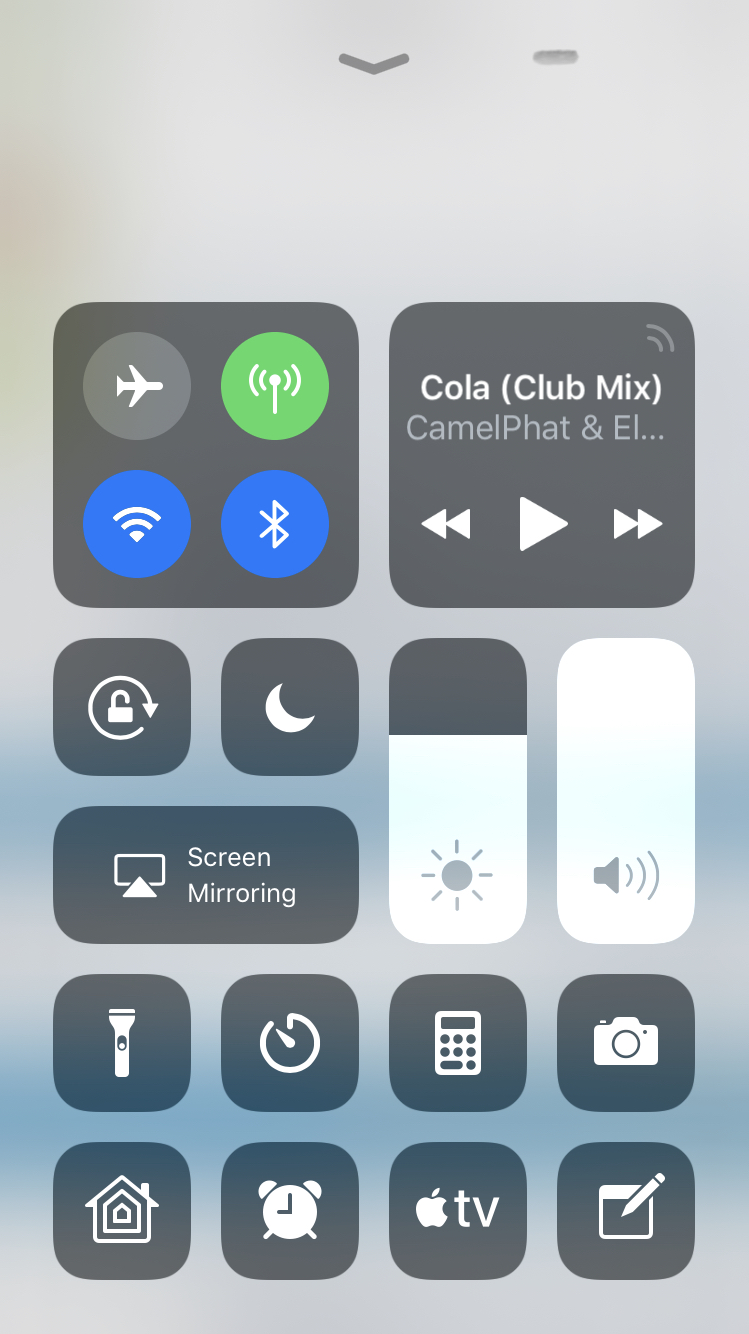The width and height of the screenshot is (749, 1334).
Task: Turn on the flashlight
Action: [x=122, y=1043]
